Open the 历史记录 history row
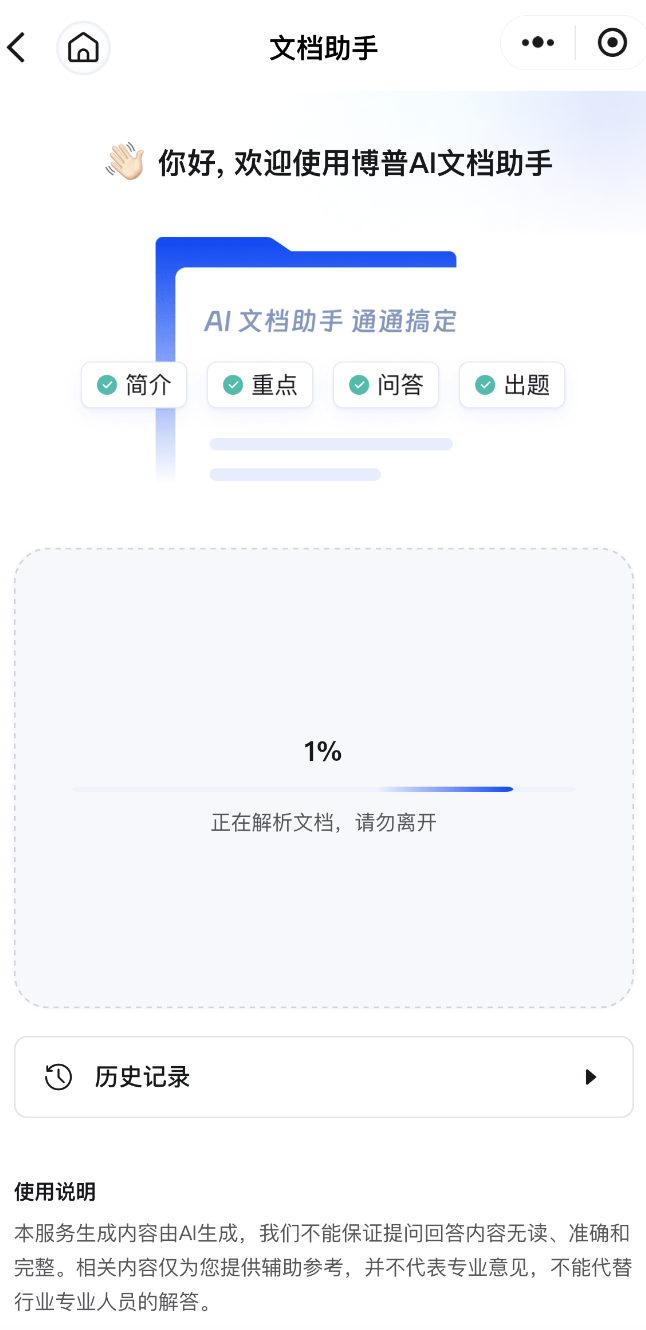 [x=324, y=1077]
